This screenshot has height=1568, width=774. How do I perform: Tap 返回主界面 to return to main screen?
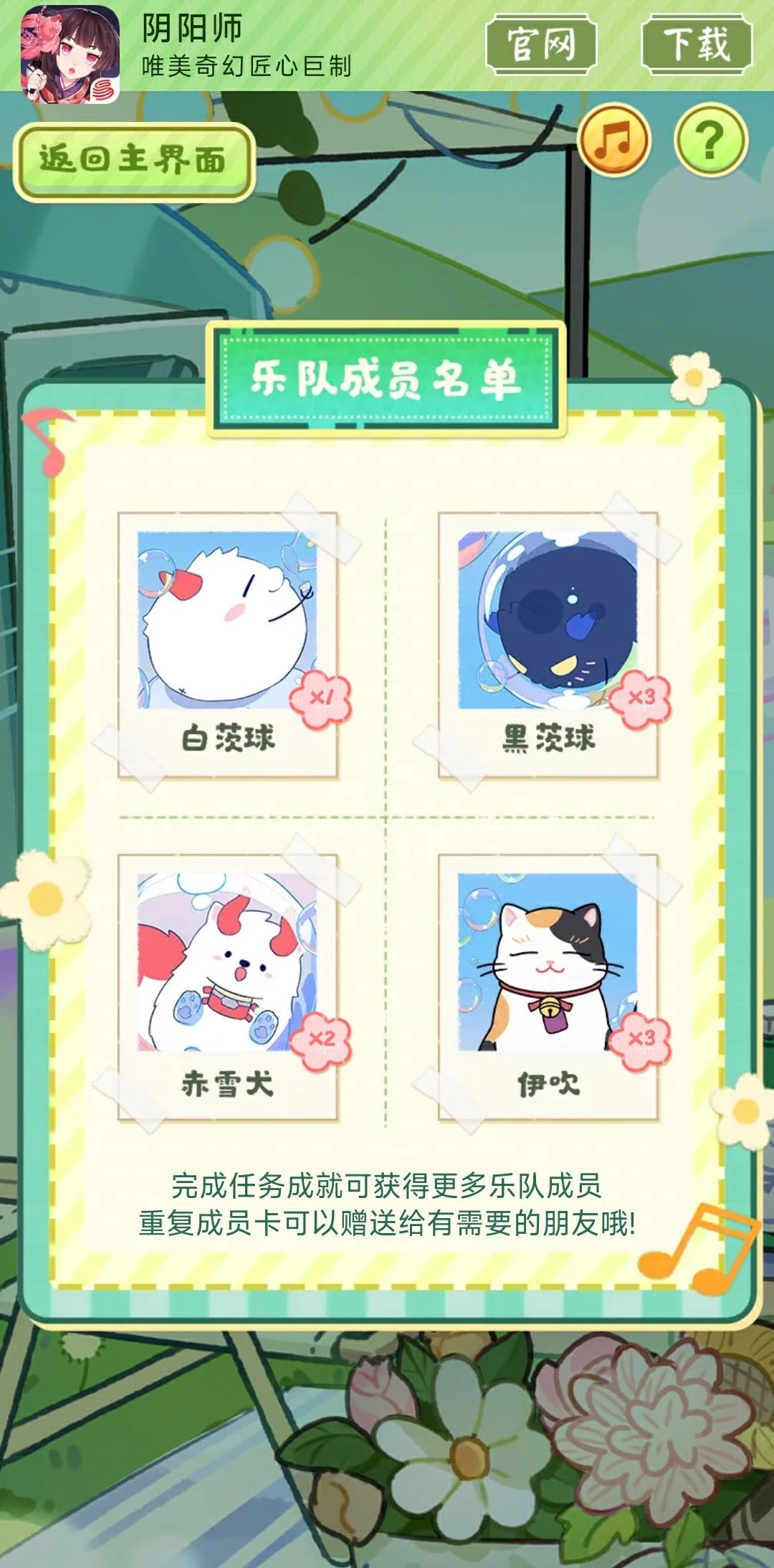pos(133,161)
